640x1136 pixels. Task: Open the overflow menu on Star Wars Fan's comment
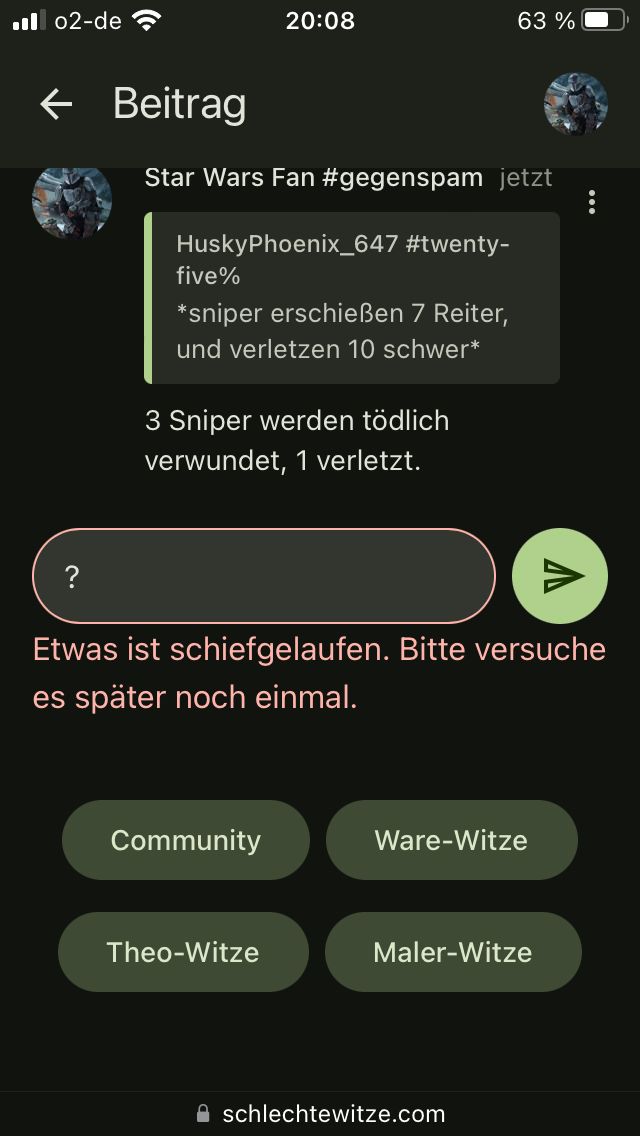(x=592, y=202)
